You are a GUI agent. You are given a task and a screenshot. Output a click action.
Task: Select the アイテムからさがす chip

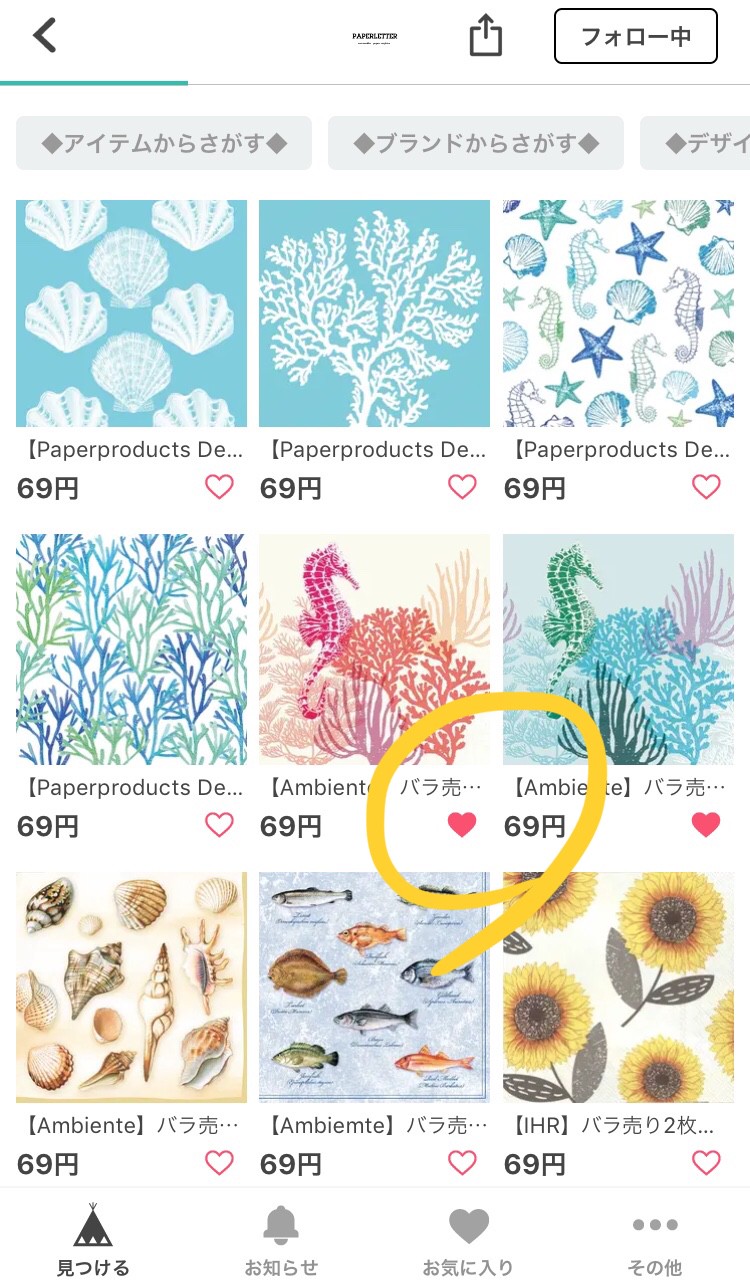164,143
